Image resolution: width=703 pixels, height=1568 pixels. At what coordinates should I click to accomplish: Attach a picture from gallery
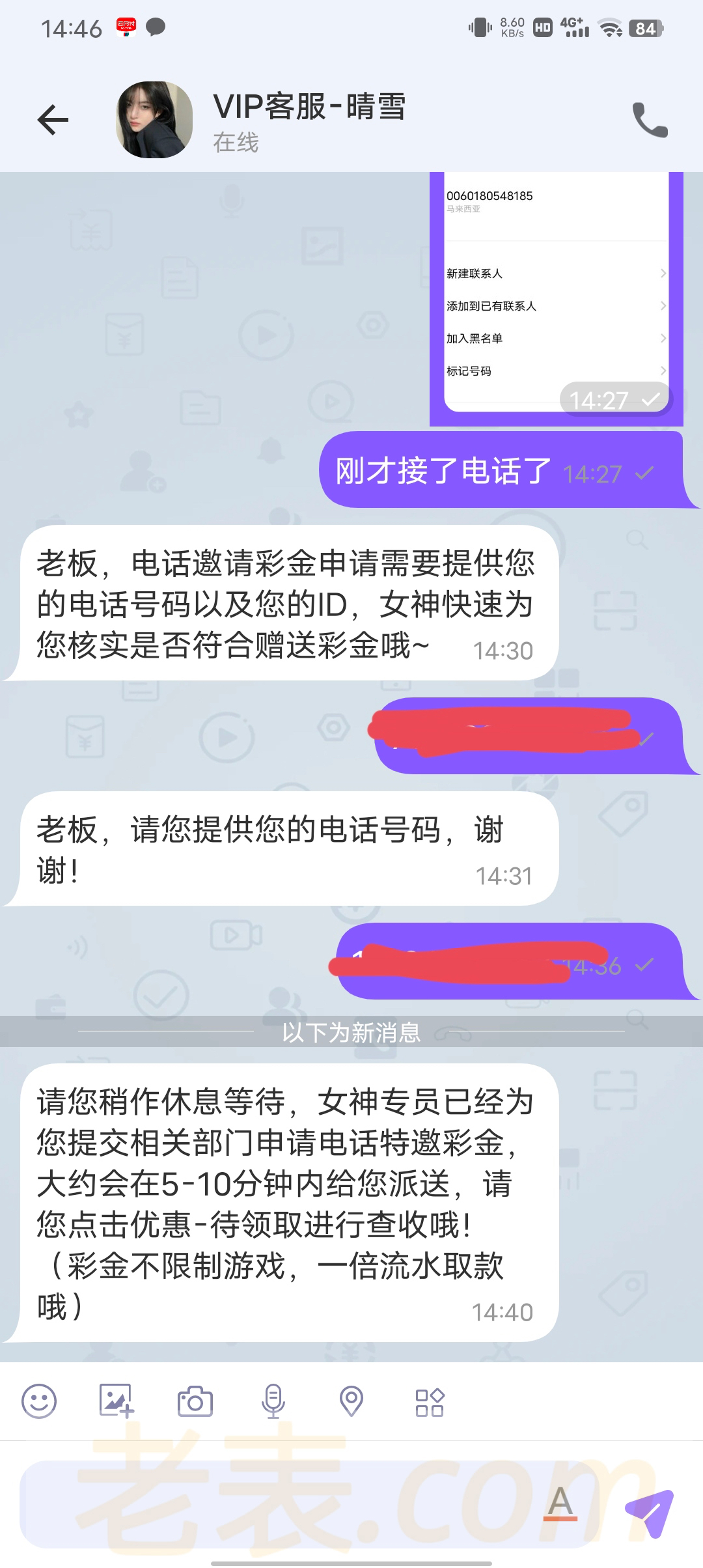pos(117,1401)
